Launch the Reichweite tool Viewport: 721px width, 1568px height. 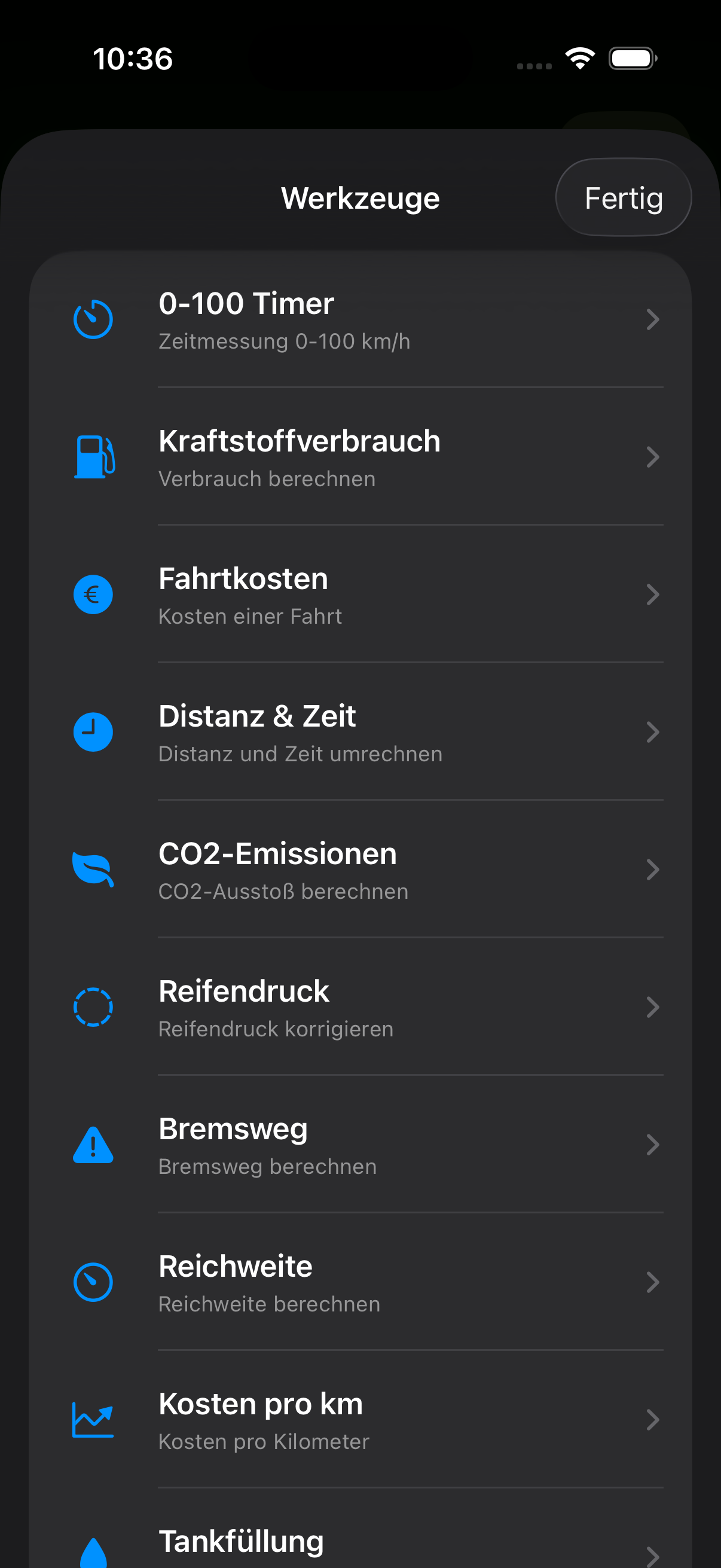pyautogui.click(x=360, y=1283)
